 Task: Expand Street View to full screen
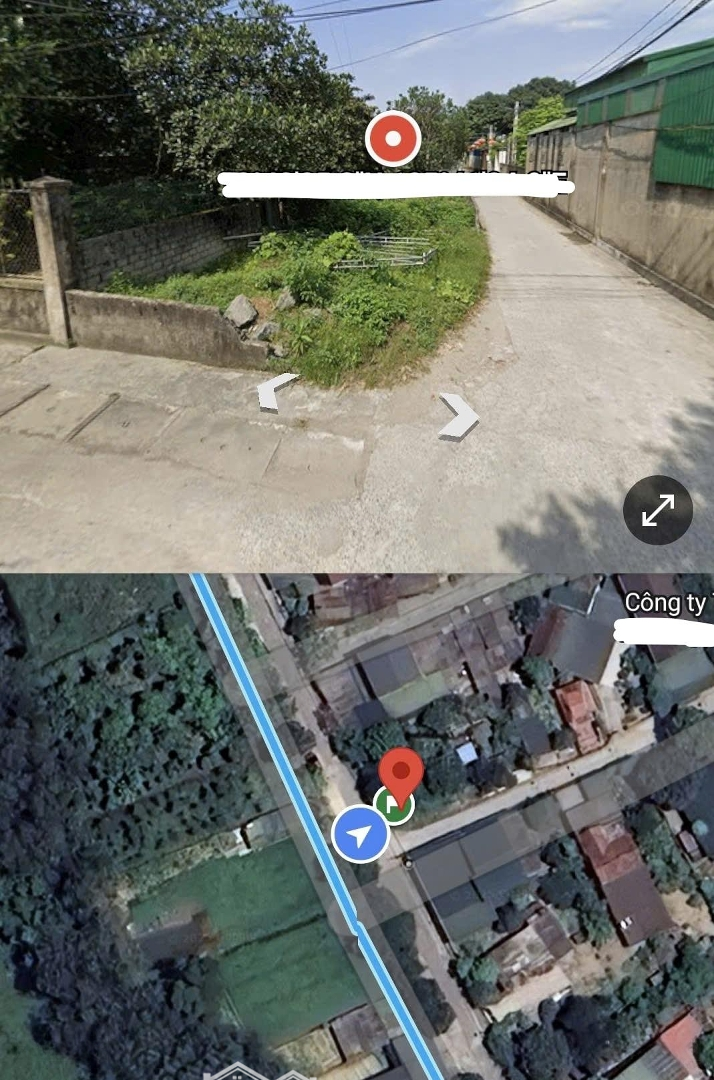coord(658,510)
